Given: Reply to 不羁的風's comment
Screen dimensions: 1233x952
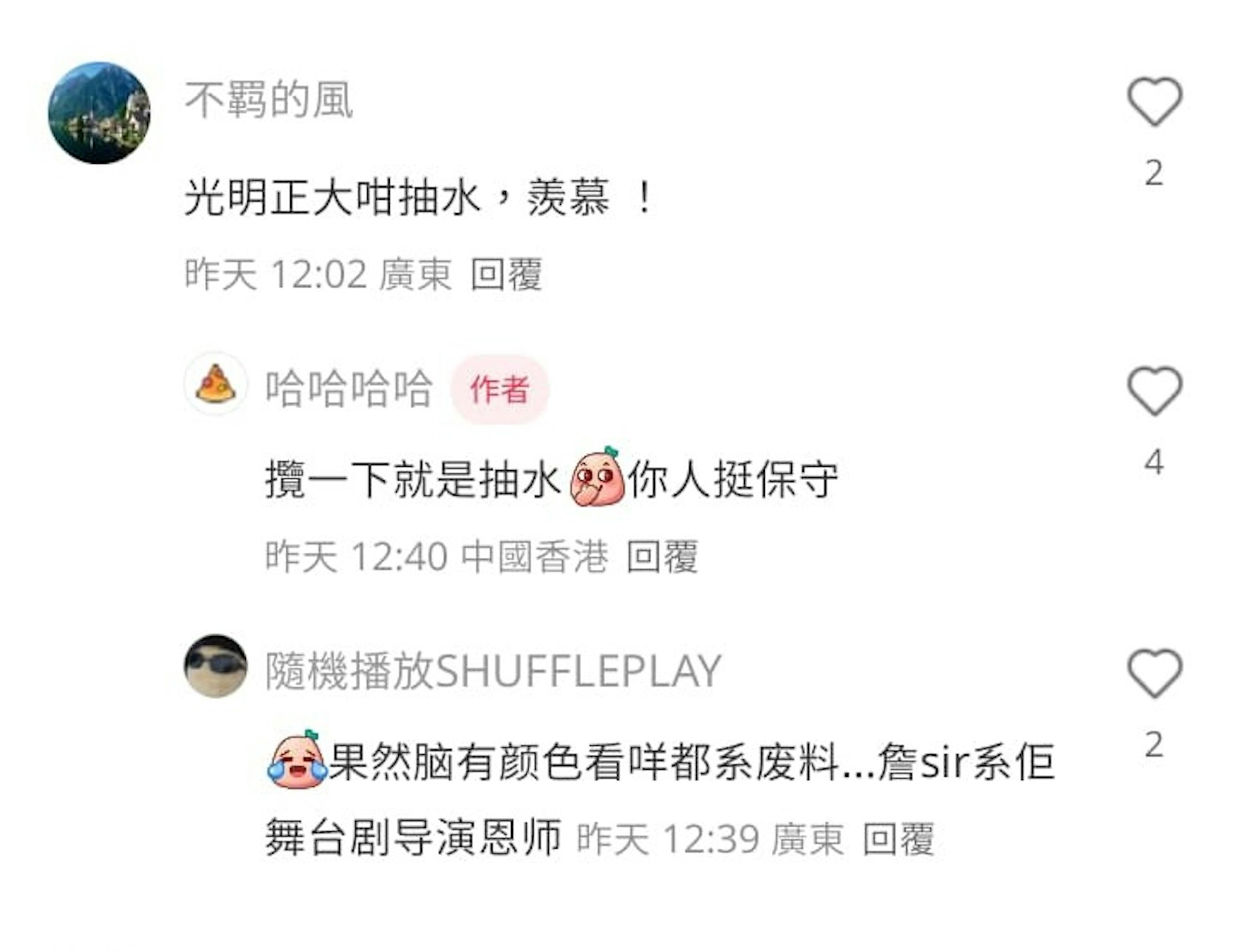Looking at the screenshot, I should [506, 275].
